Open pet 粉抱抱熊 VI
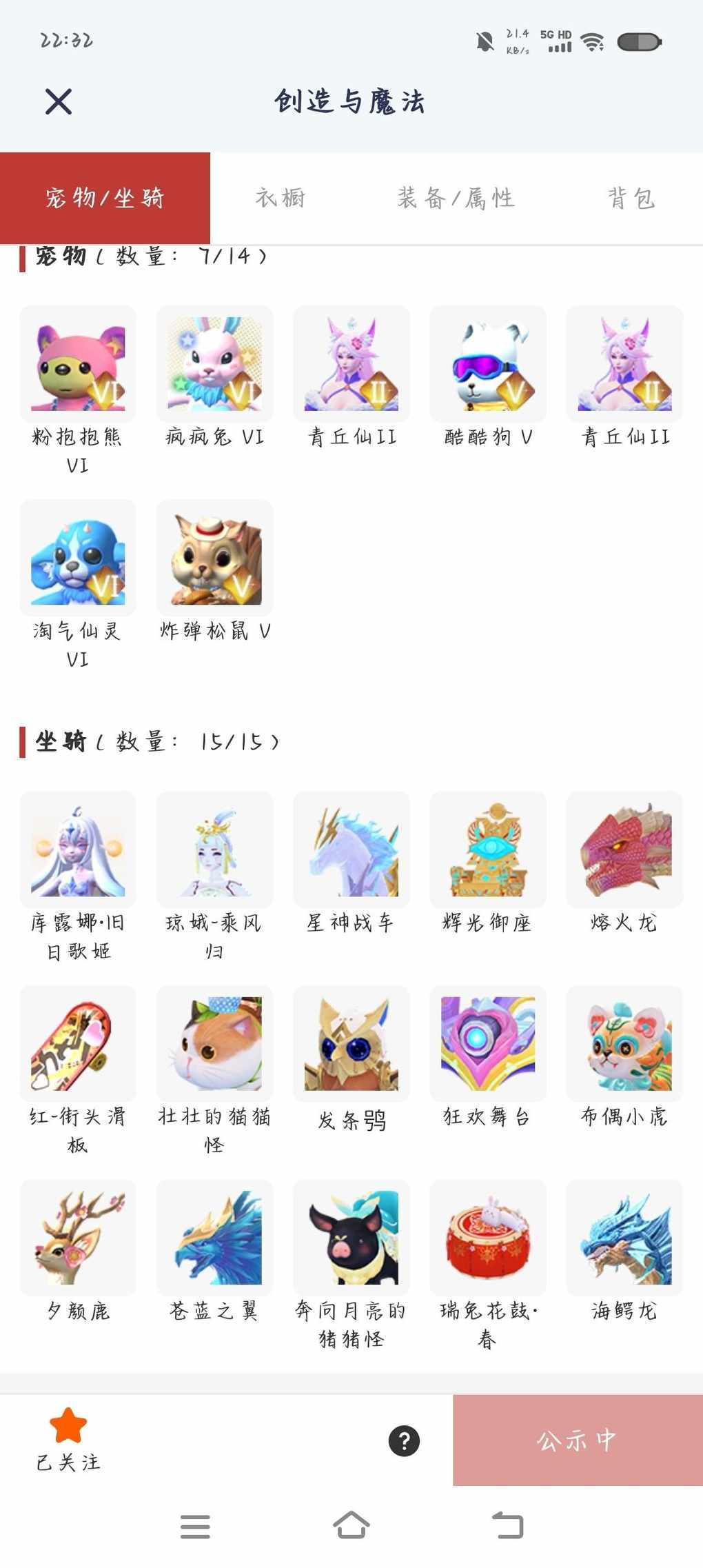This screenshot has width=703, height=1568. (x=78, y=365)
